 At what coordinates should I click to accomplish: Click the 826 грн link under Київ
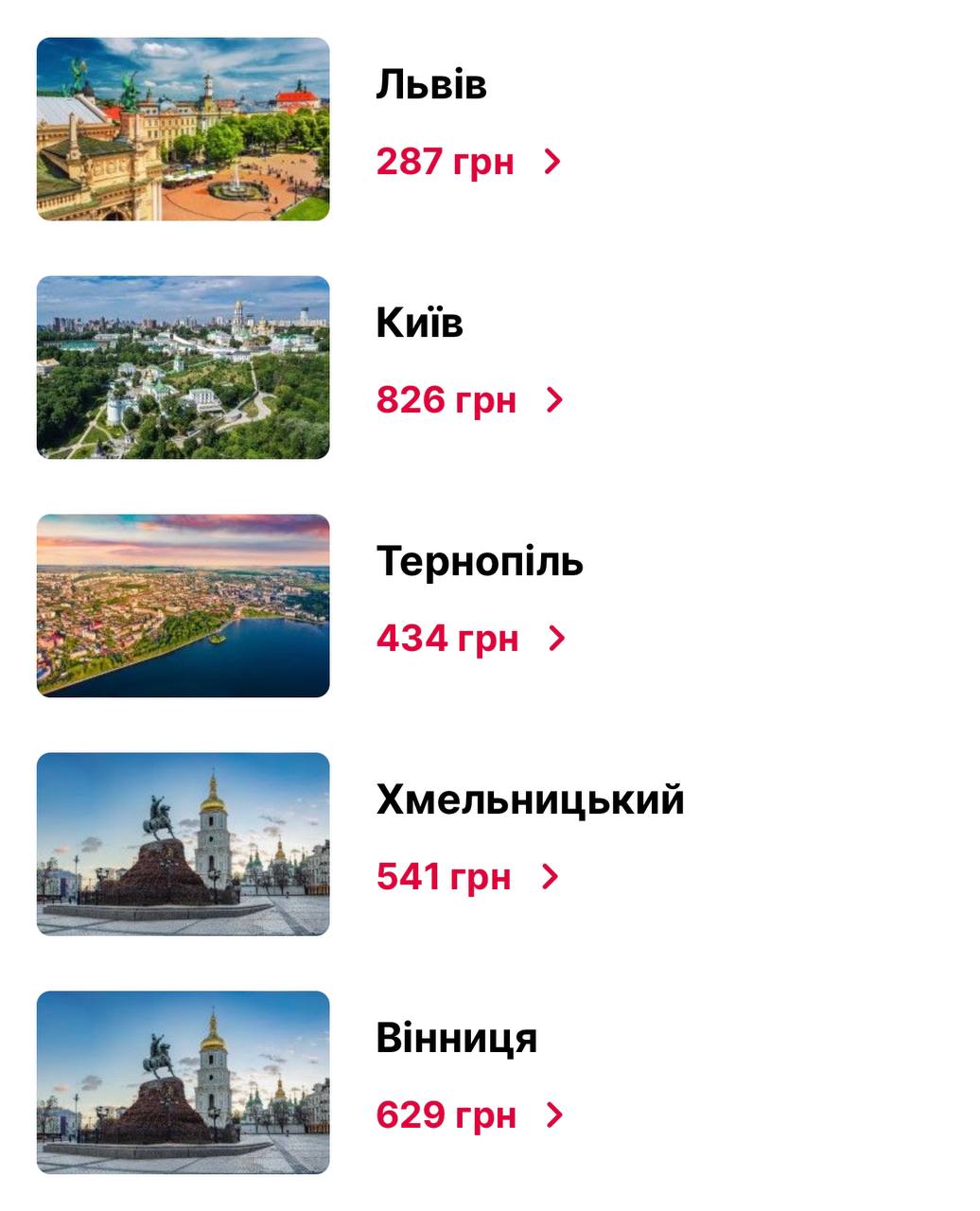[445, 399]
